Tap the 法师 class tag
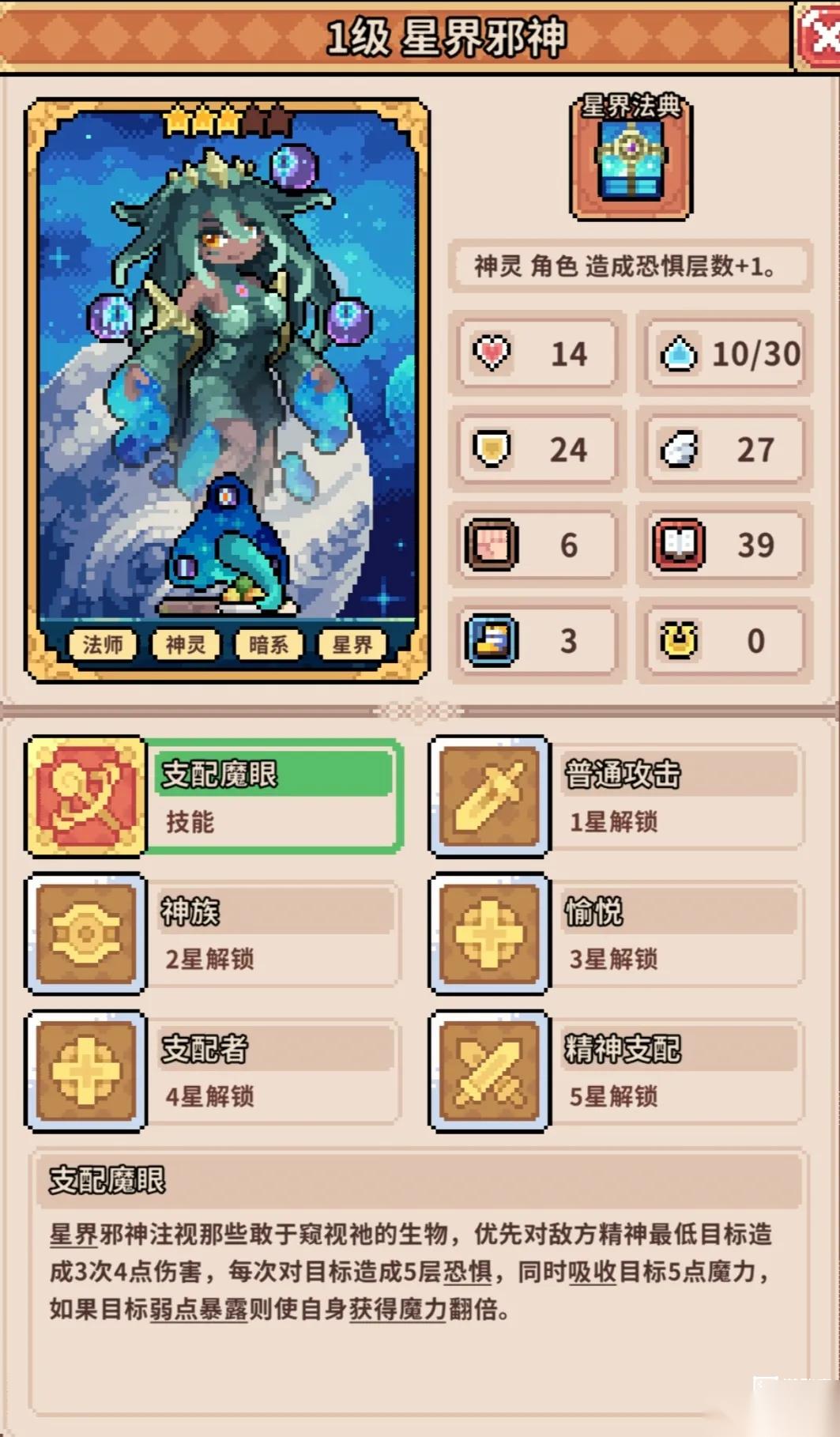The image size is (840, 1437). (x=104, y=645)
